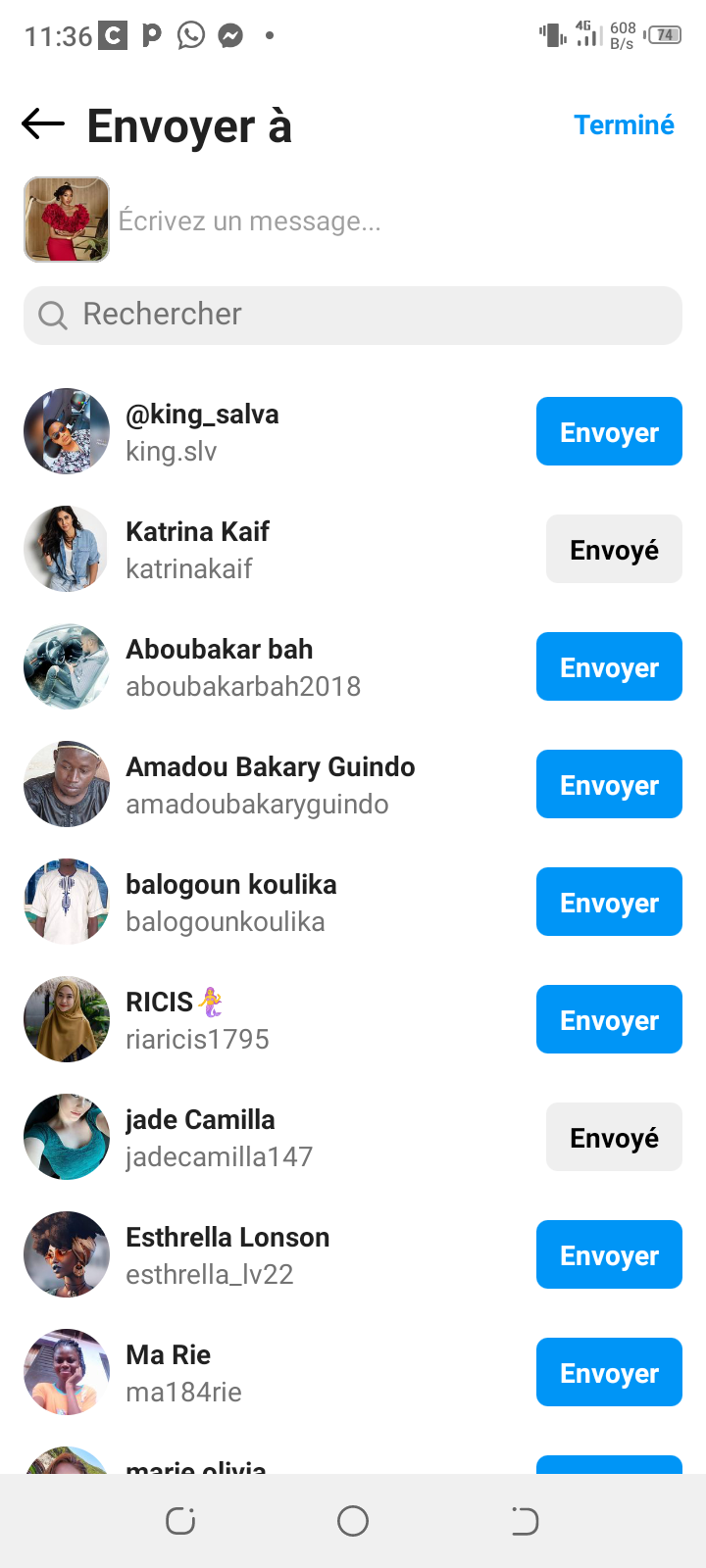Open the recent apps overview

coord(180,1521)
